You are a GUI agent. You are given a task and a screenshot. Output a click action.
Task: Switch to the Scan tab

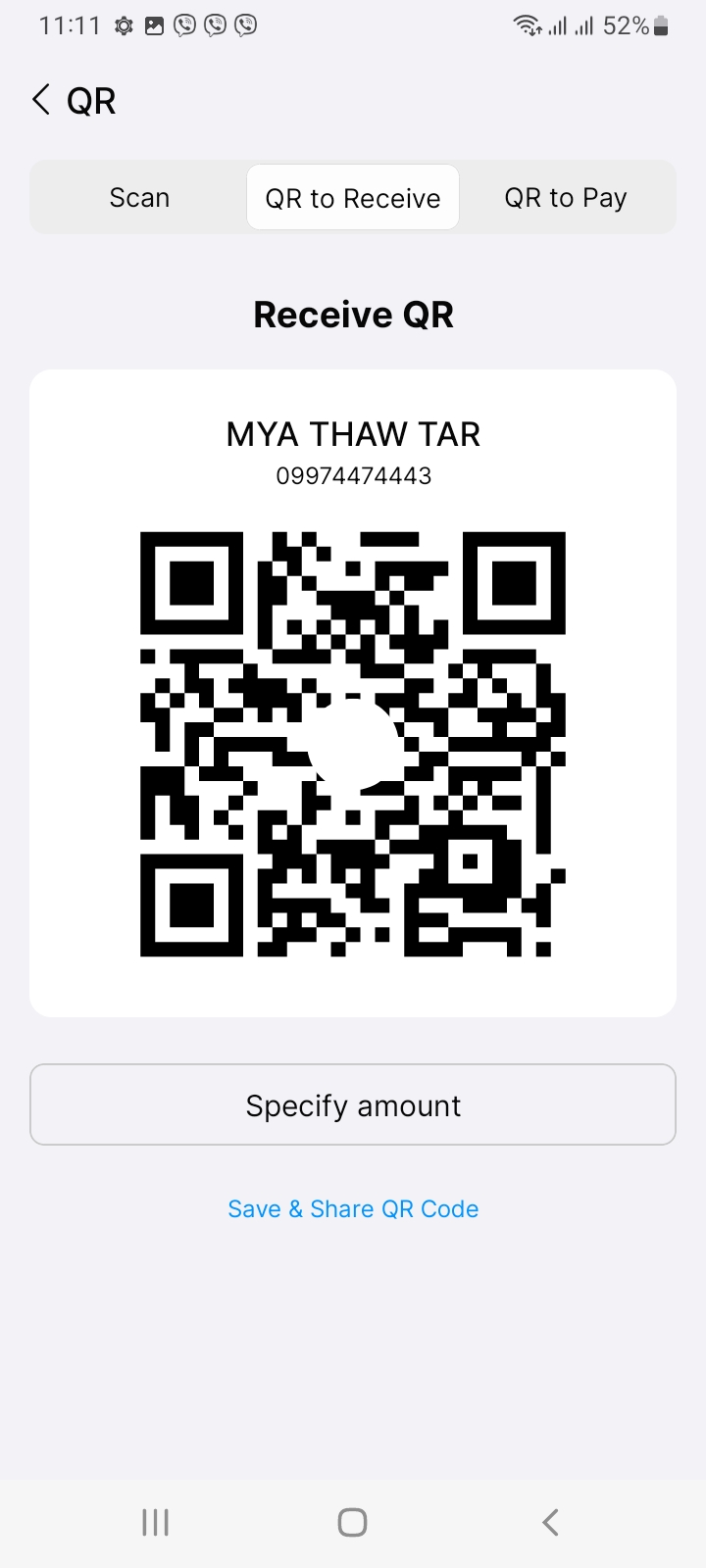139,198
